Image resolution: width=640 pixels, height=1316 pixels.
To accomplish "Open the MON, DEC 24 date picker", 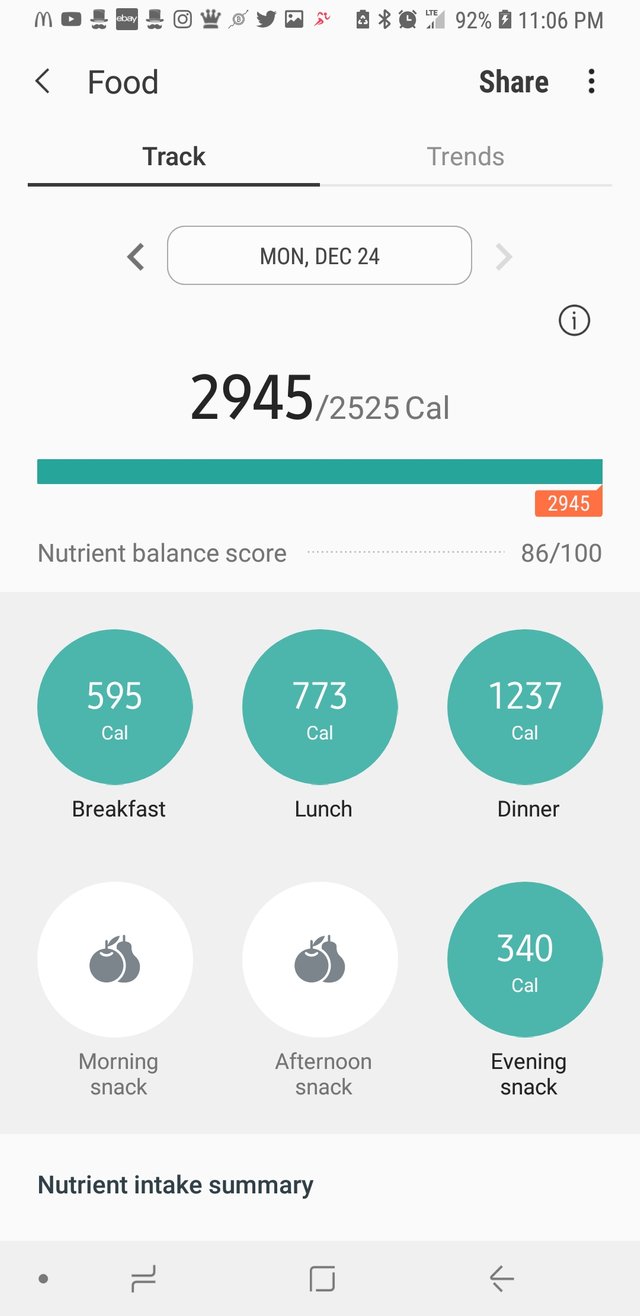I will tap(319, 256).
